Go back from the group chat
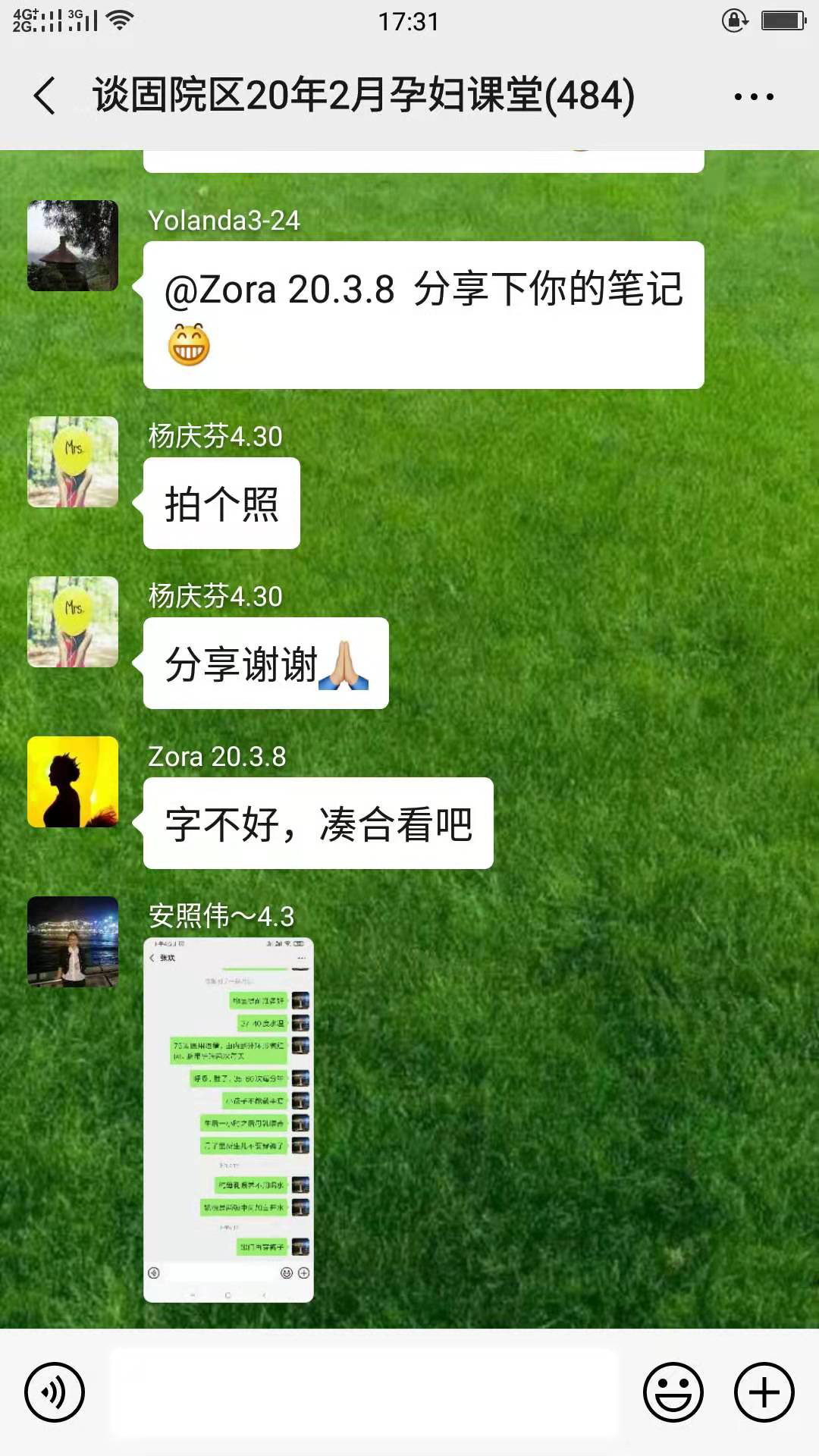The image size is (819, 1456). point(45,96)
